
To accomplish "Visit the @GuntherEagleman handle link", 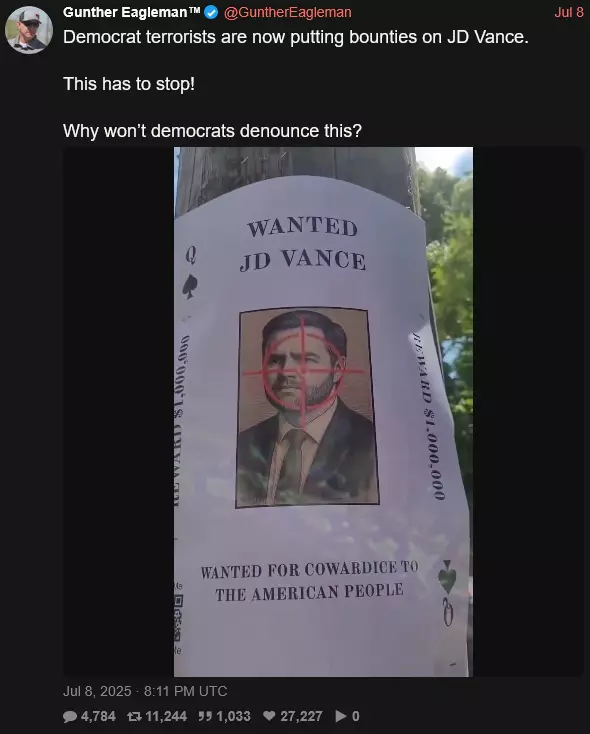I will pos(288,12).
